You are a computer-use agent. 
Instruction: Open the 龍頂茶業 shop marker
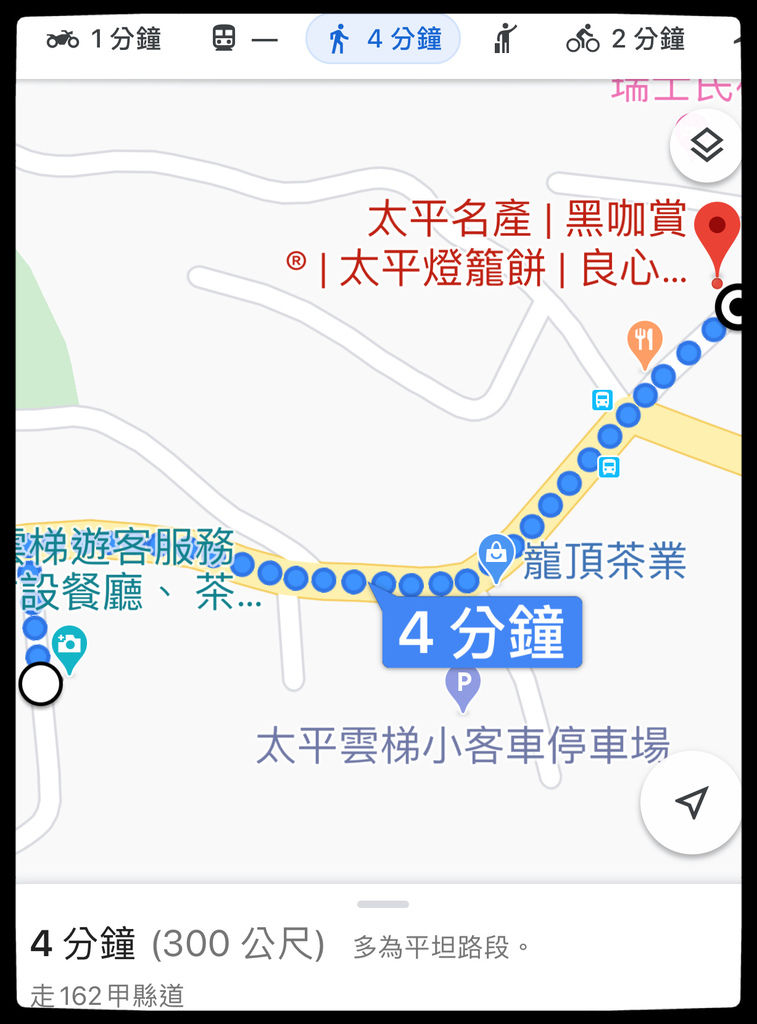tap(495, 555)
